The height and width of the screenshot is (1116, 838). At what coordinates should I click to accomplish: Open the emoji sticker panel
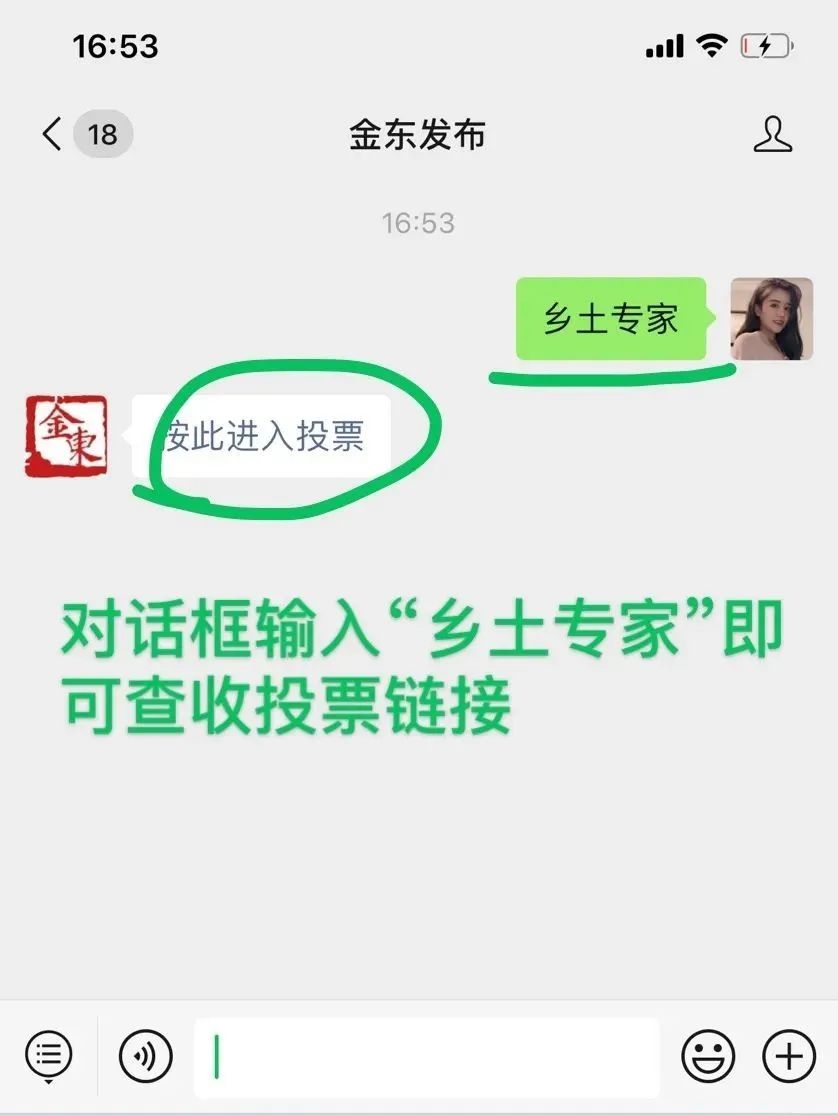[708, 1056]
